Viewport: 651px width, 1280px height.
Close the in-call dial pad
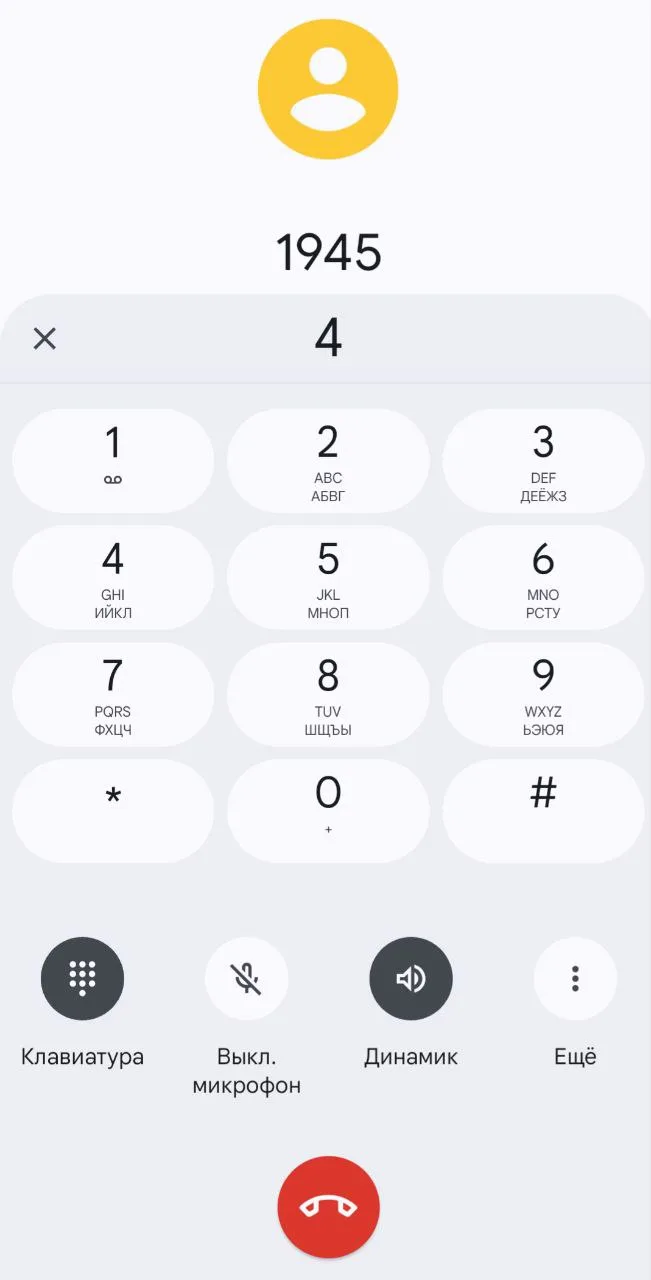44,338
